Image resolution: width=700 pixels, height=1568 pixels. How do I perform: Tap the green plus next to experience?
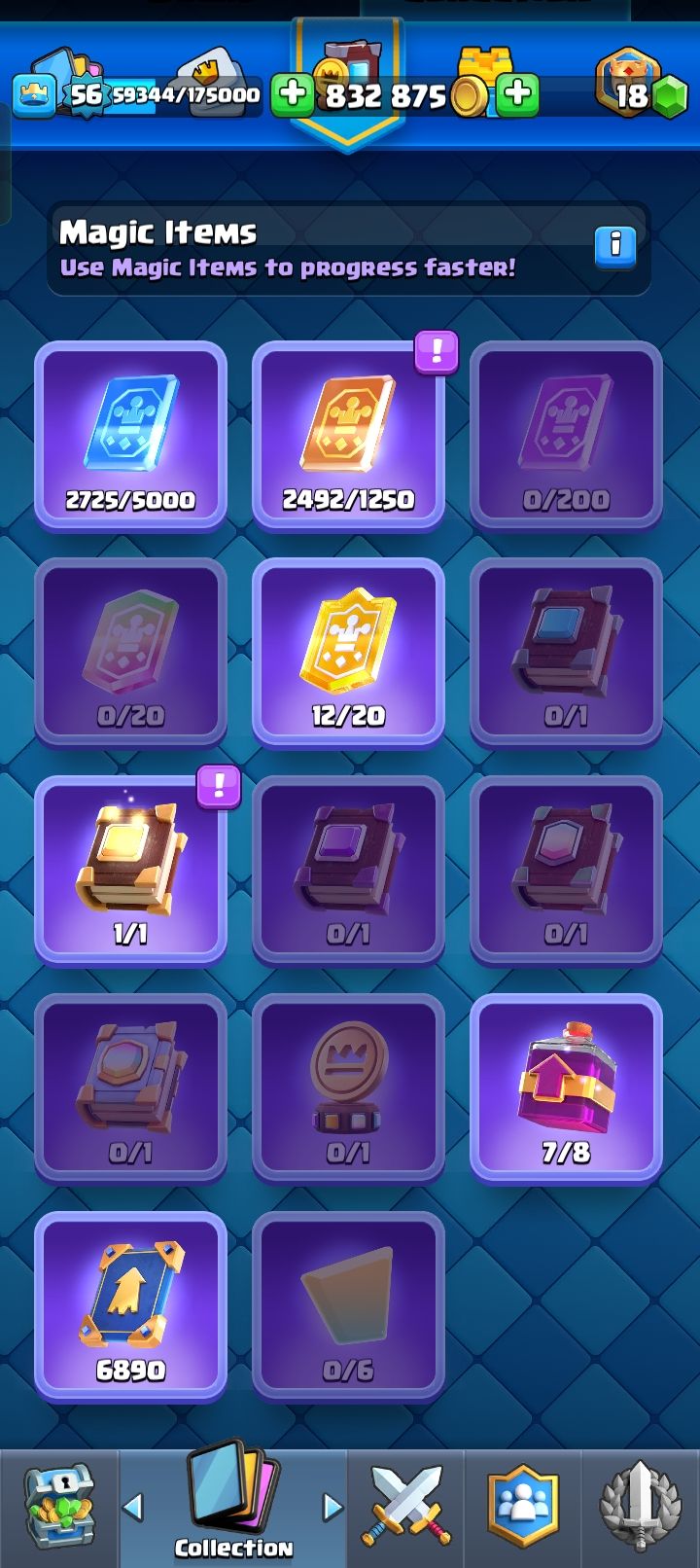[291, 94]
